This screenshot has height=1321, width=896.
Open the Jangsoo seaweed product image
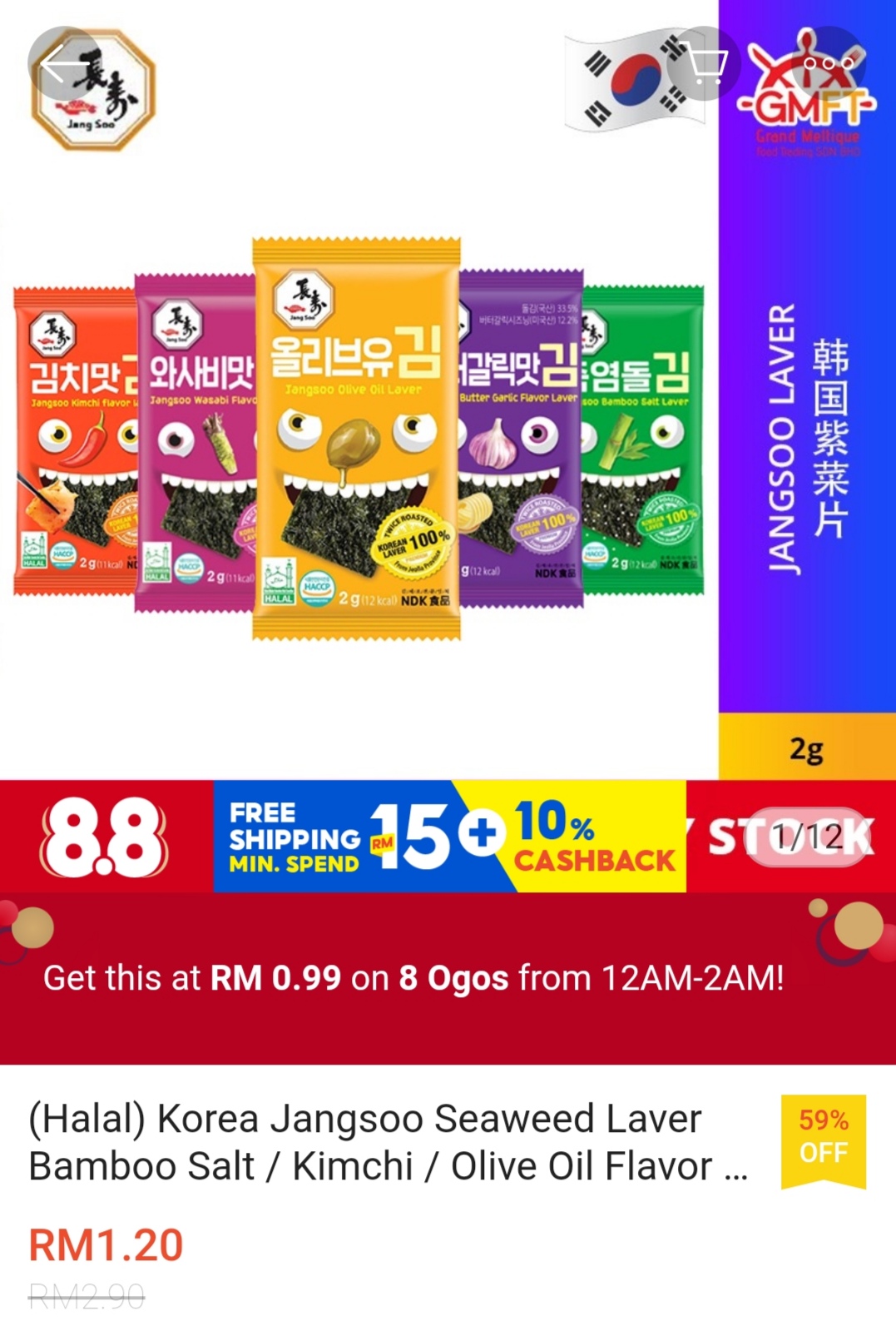click(x=358, y=441)
